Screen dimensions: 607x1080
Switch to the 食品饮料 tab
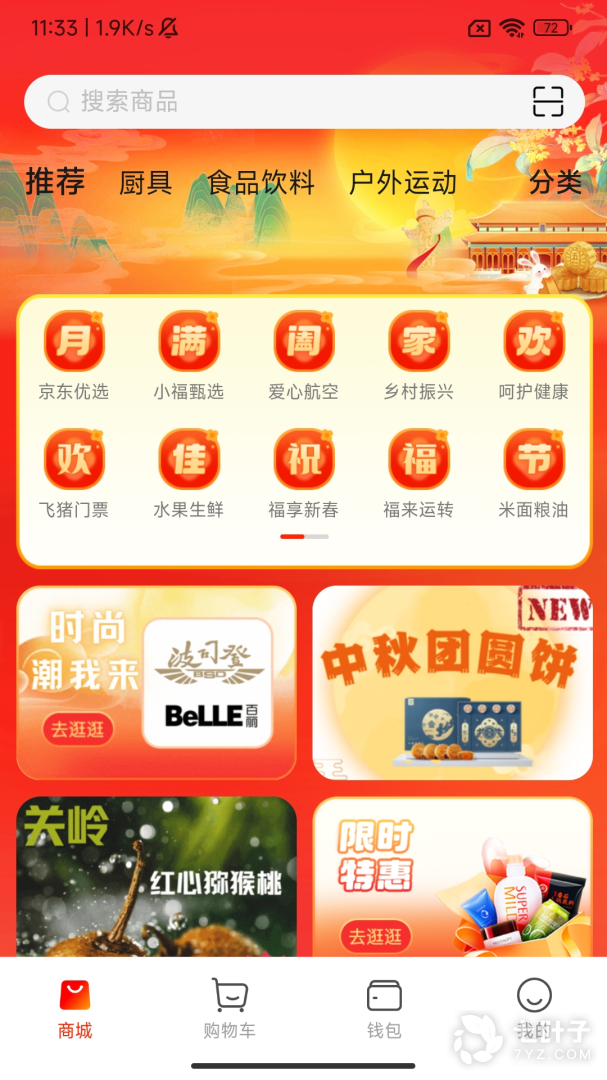coord(260,183)
